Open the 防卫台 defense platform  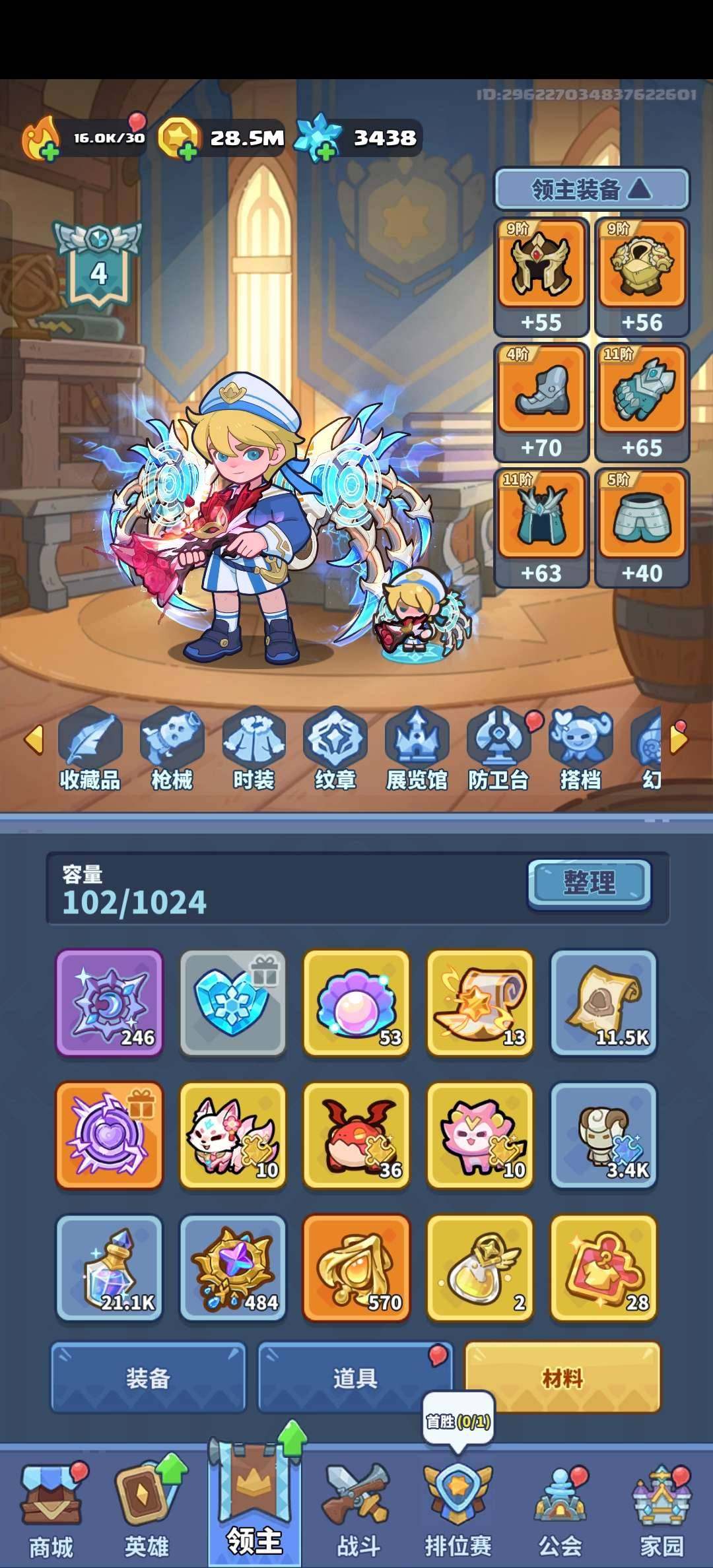coord(498,749)
